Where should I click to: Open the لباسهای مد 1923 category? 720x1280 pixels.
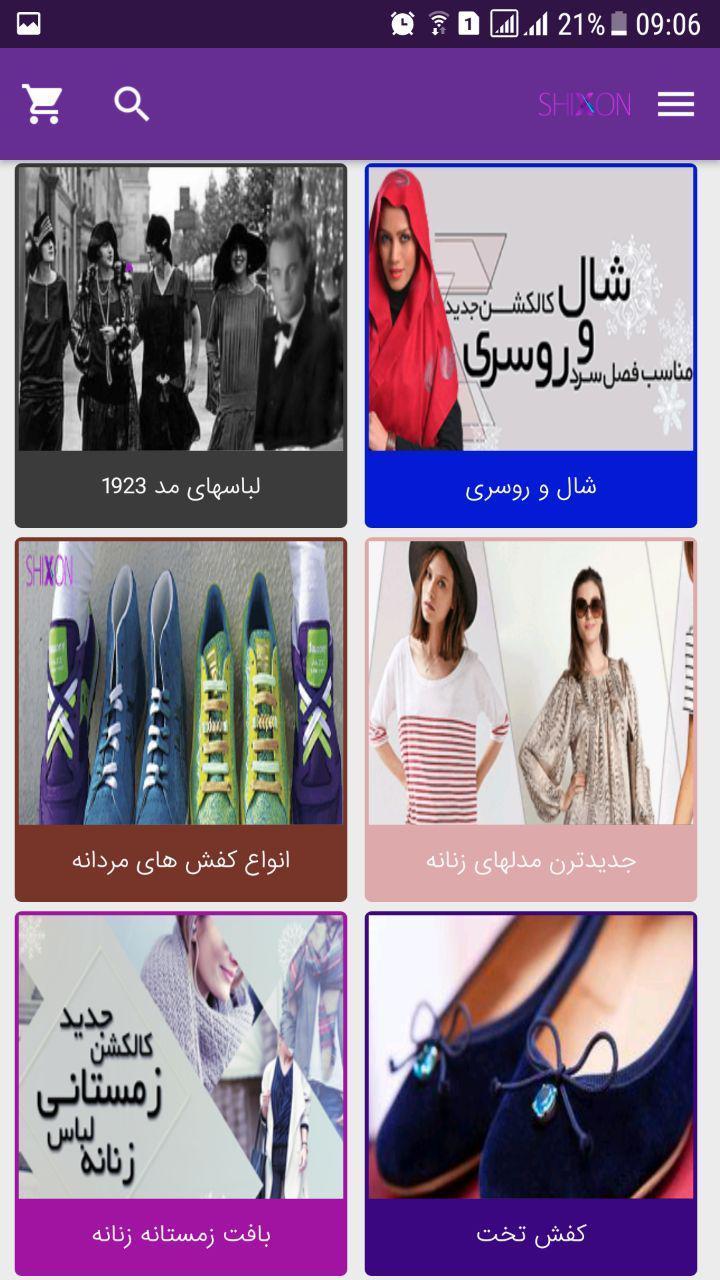181,345
